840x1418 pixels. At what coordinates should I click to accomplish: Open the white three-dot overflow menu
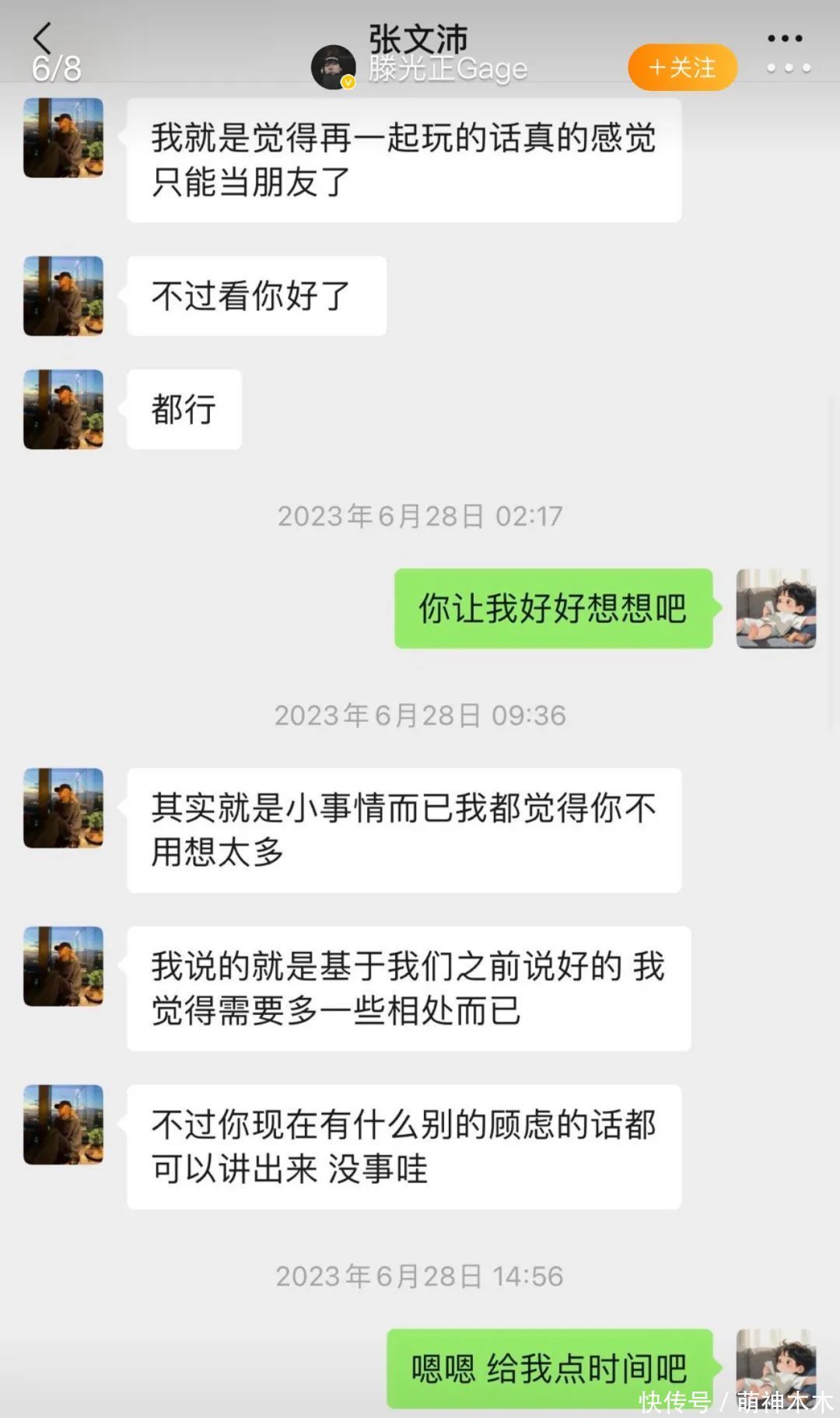point(788,68)
